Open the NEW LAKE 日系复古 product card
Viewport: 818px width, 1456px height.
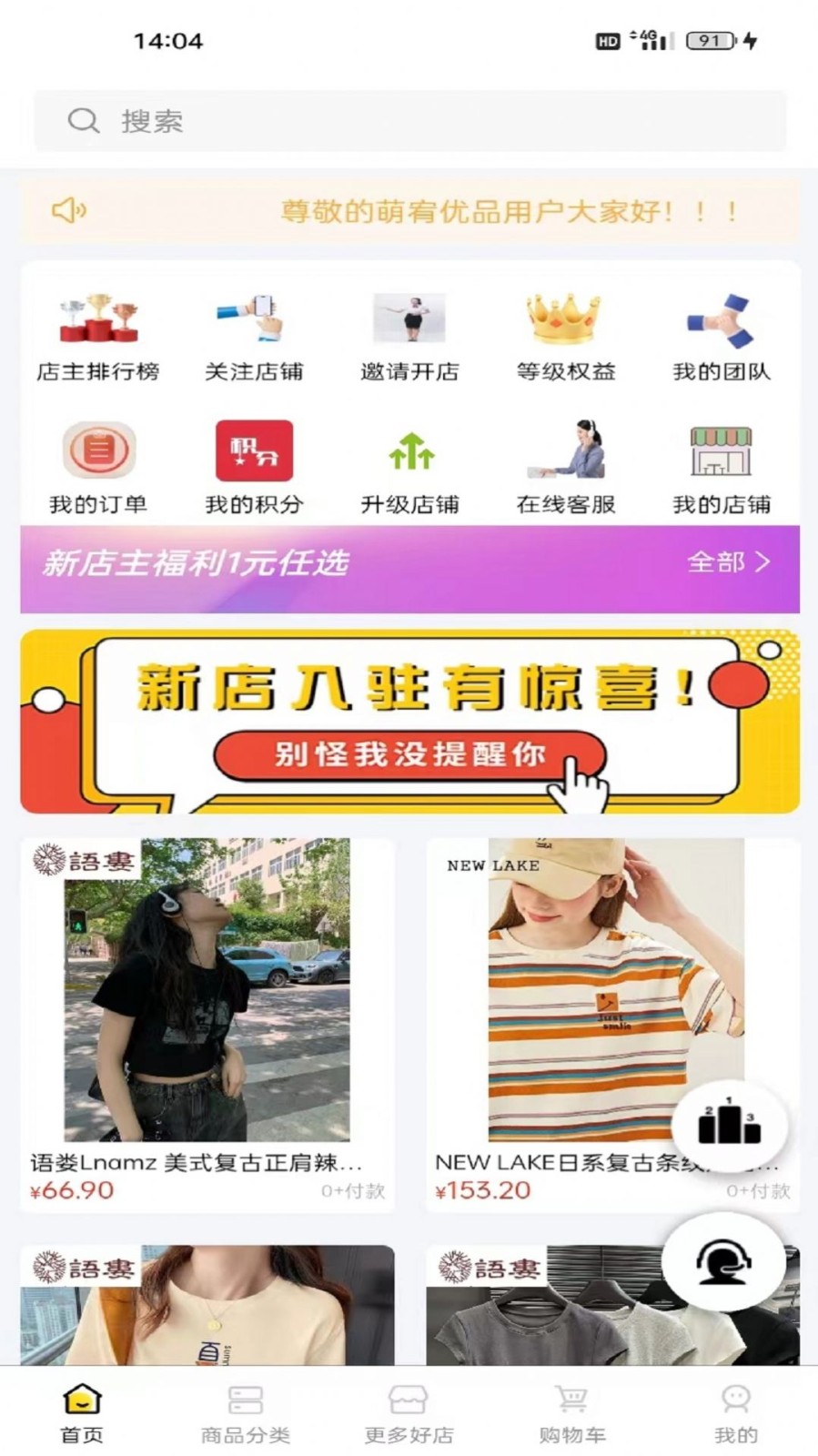click(613, 1025)
